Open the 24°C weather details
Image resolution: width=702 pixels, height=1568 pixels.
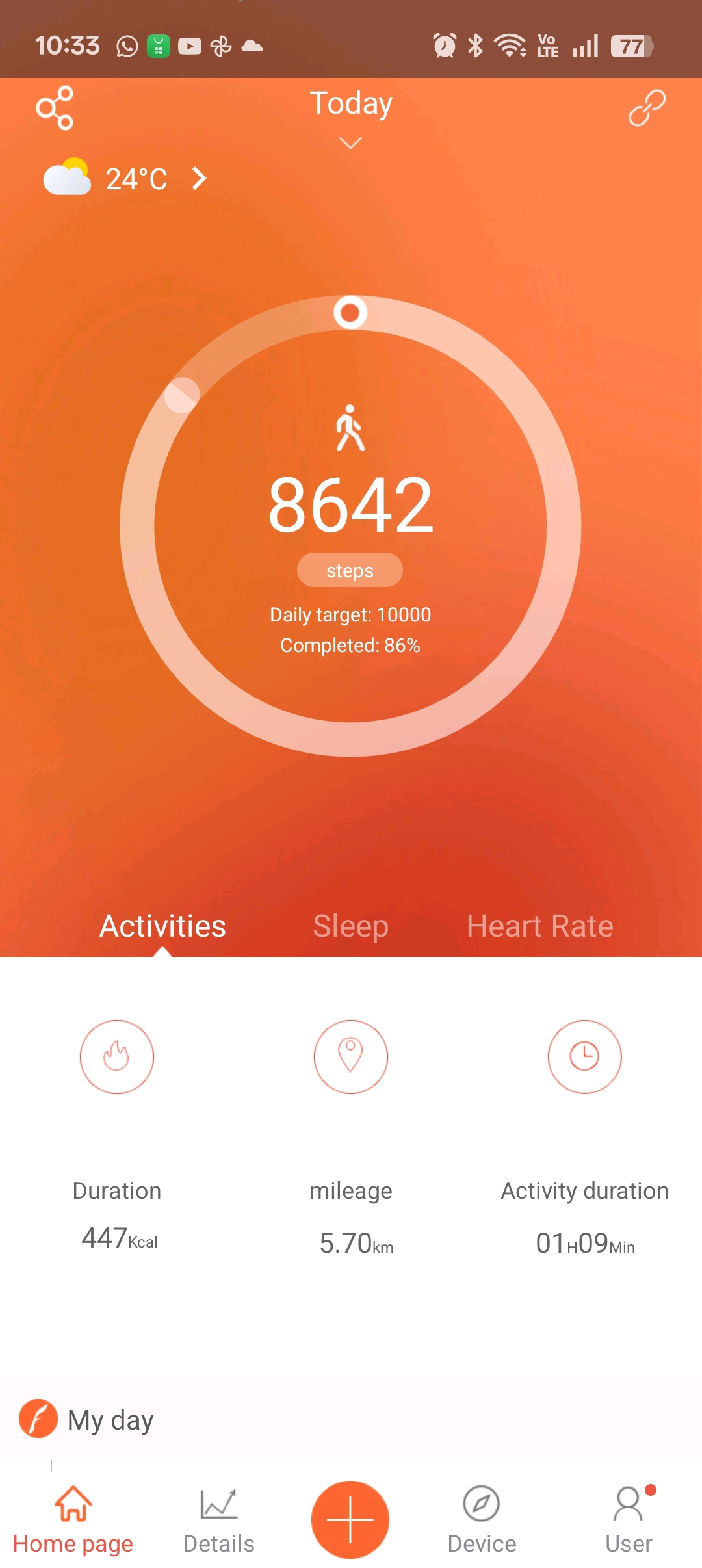127,179
